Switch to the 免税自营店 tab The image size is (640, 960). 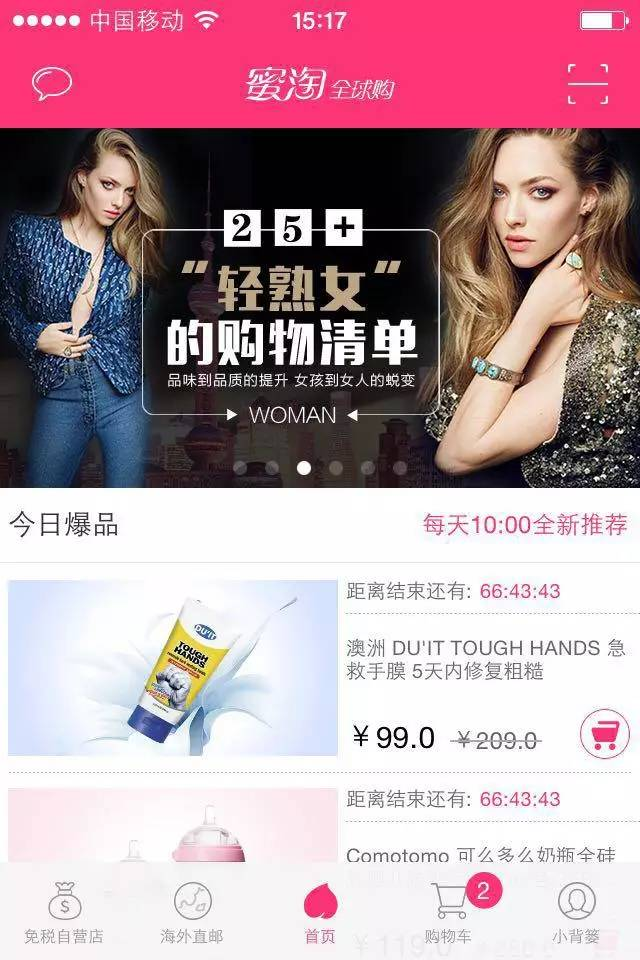pos(64,912)
